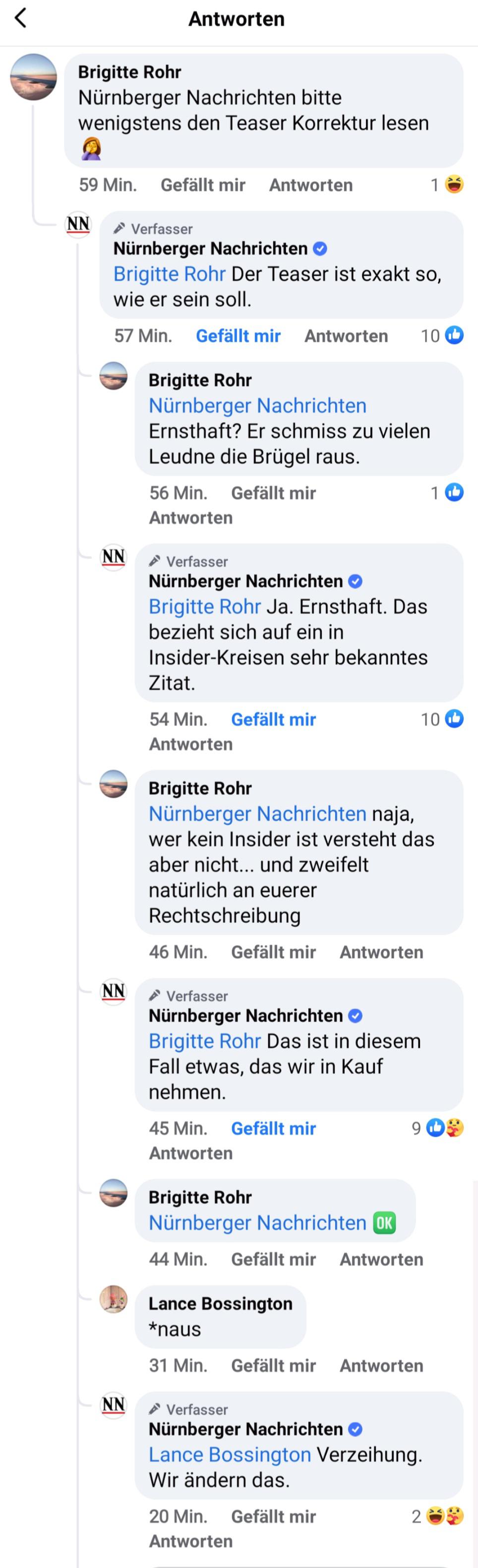
Task: Go back from the Antworten screen
Action: [21, 18]
